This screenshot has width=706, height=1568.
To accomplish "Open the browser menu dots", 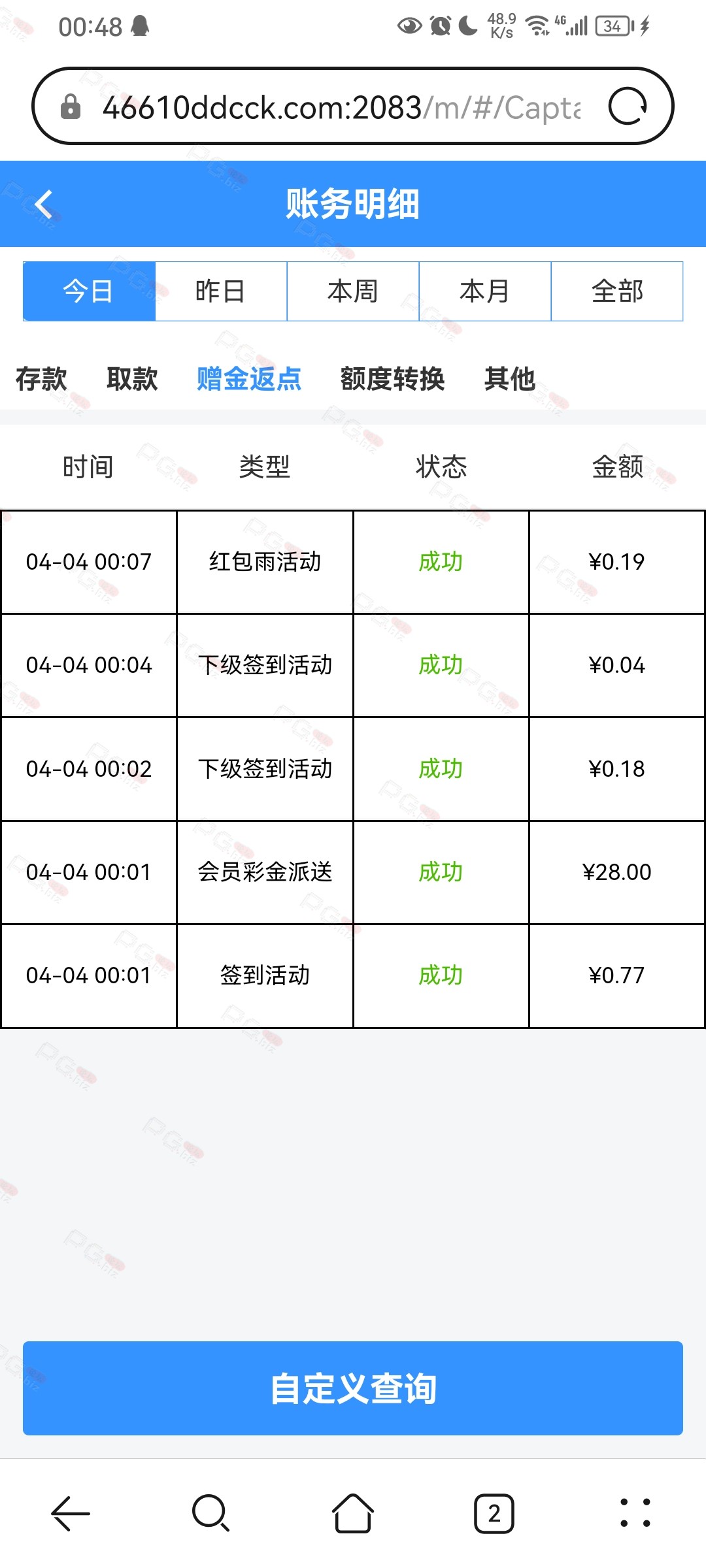I will [x=635, y=1513].
